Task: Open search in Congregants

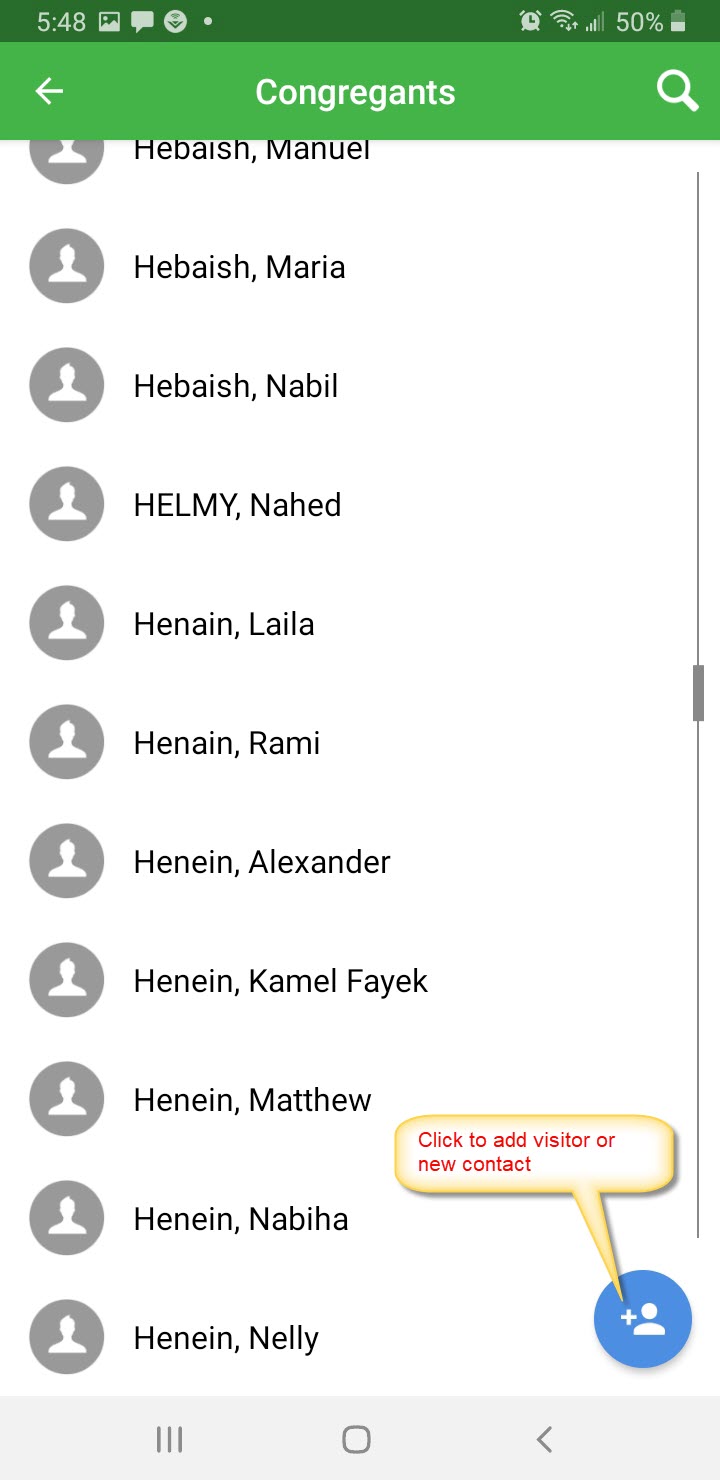Action: click(677, 92)
